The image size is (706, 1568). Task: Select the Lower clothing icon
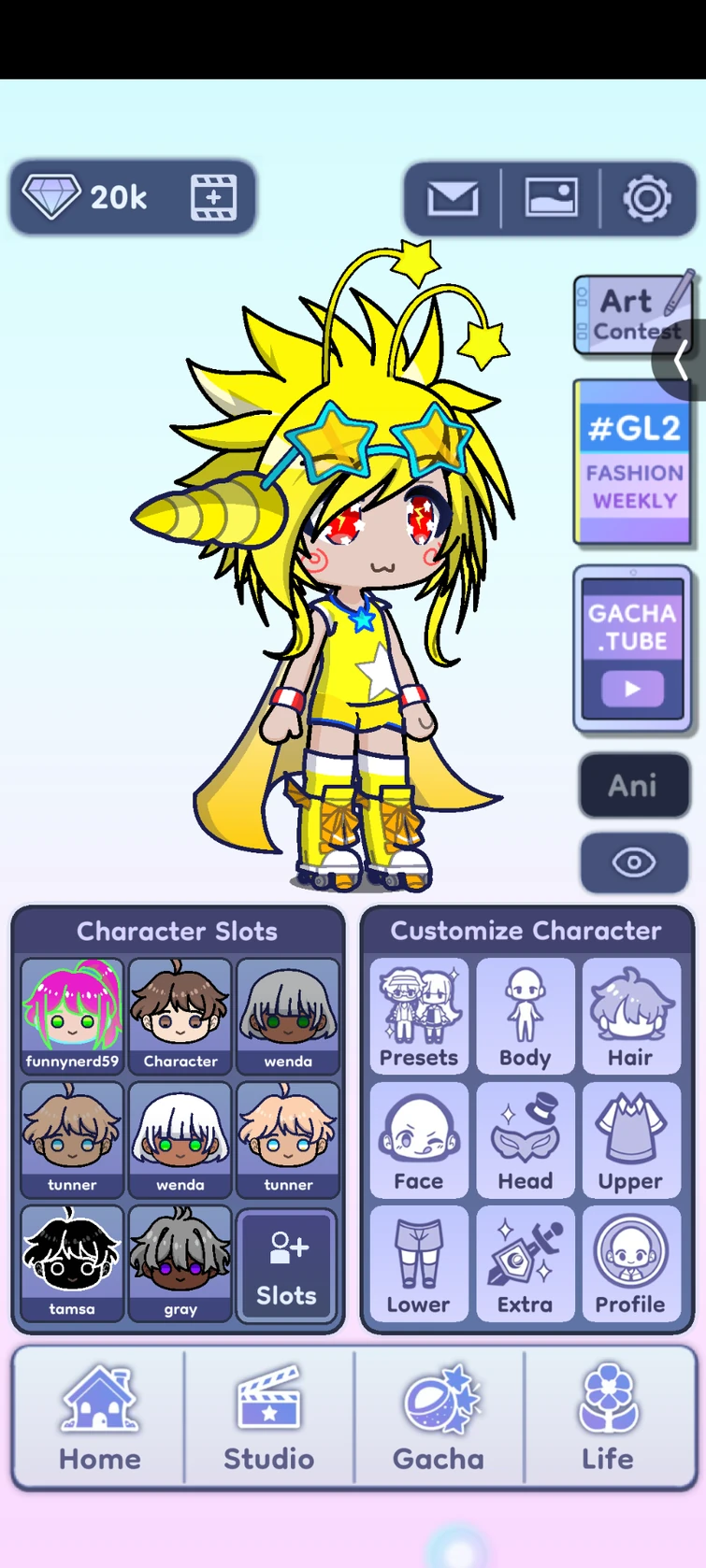[x=418, y=1263]
